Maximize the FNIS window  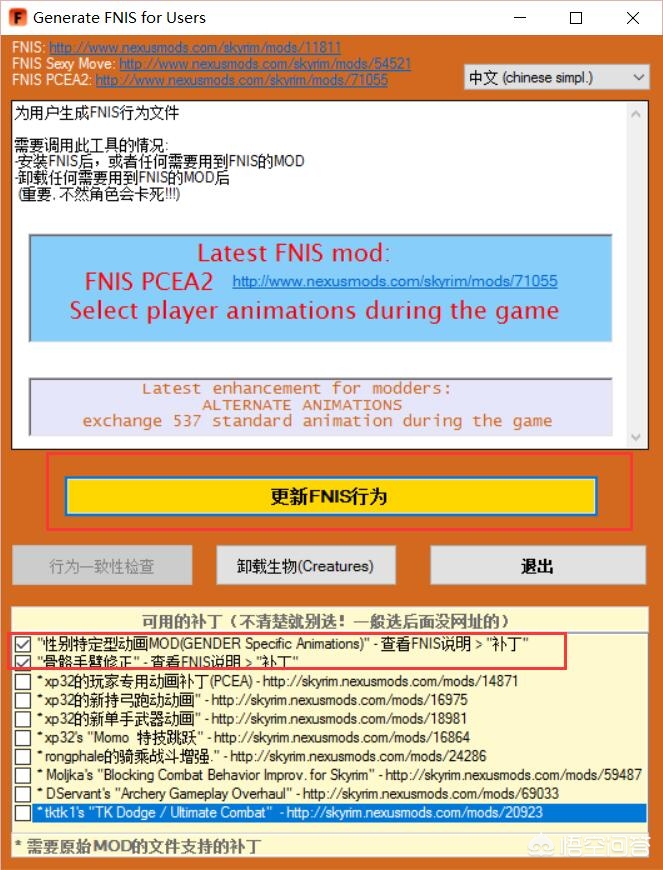576,17
